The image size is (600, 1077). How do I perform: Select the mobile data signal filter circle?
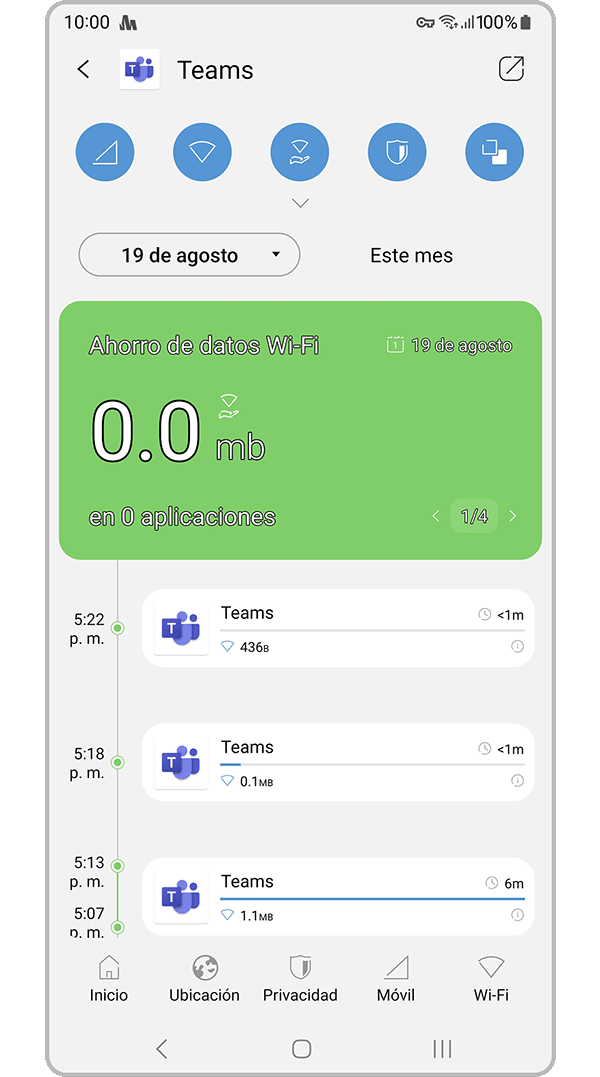point(105,152)
